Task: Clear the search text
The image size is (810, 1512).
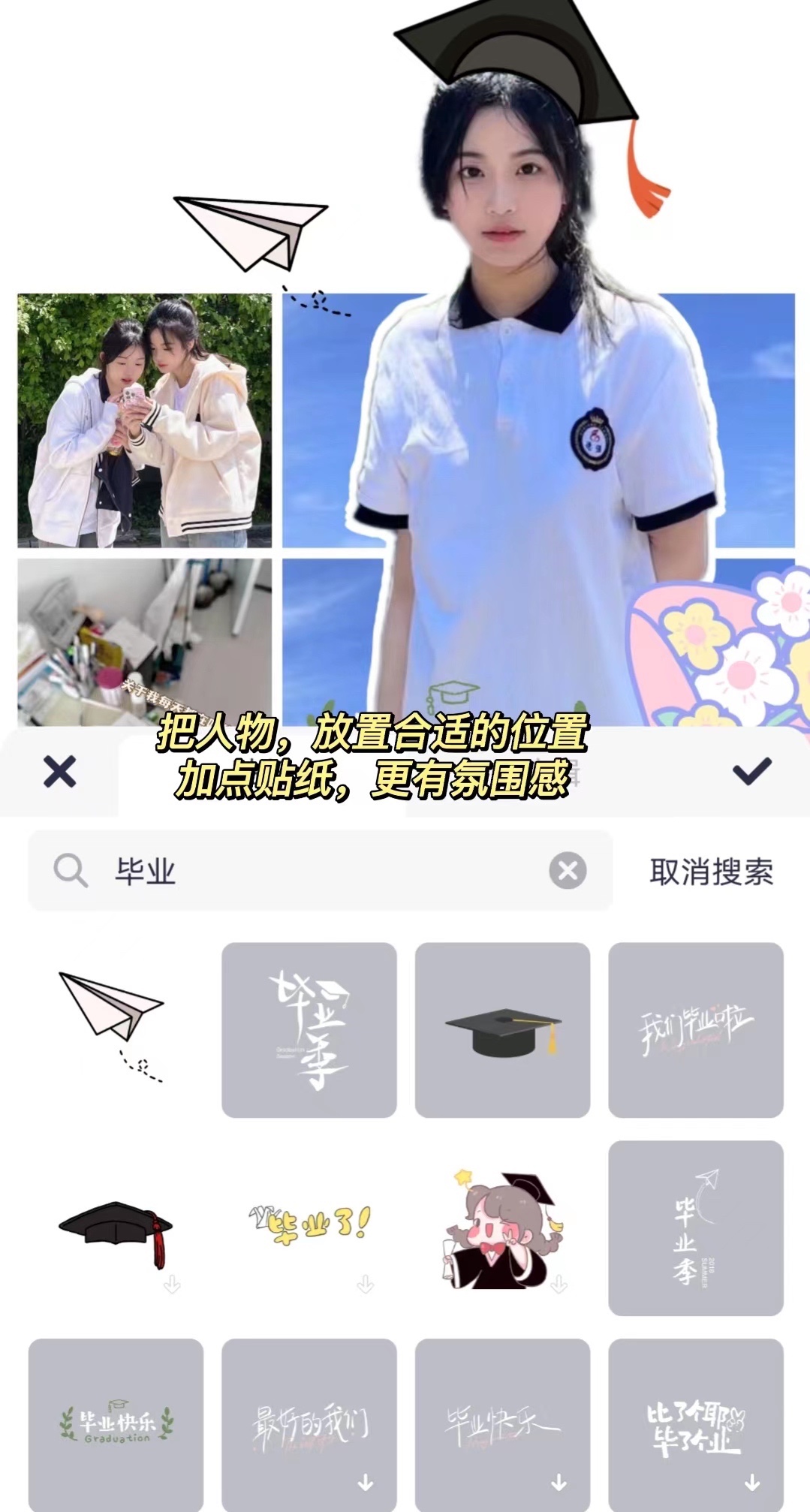Action: tap(568, 871)
